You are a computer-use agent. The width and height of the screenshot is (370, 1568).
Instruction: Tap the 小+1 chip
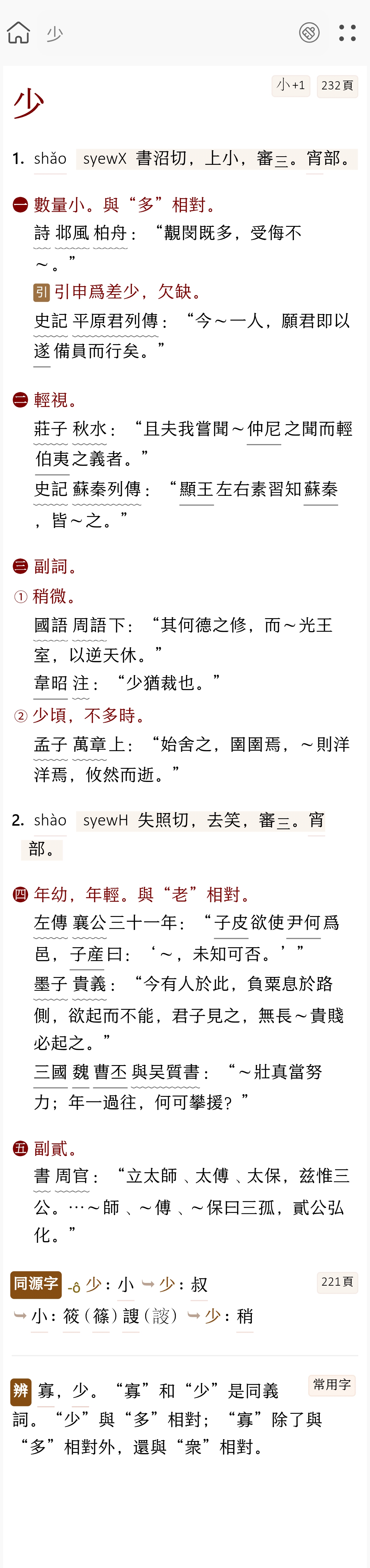tap(291, 85)
